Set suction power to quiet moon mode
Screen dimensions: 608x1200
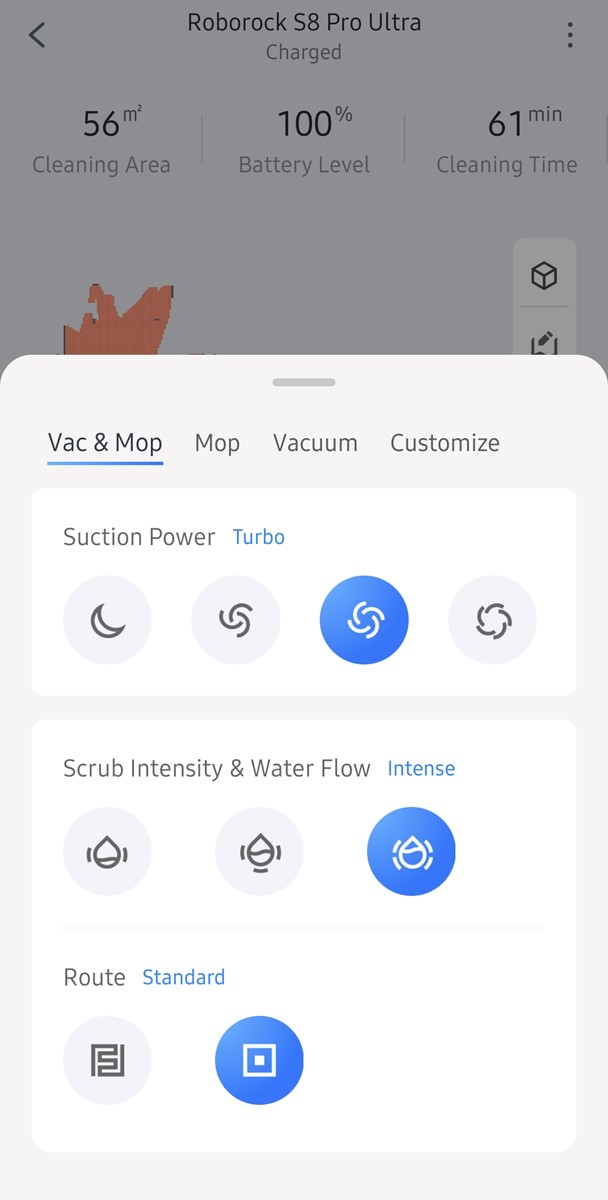click(107, 620)
